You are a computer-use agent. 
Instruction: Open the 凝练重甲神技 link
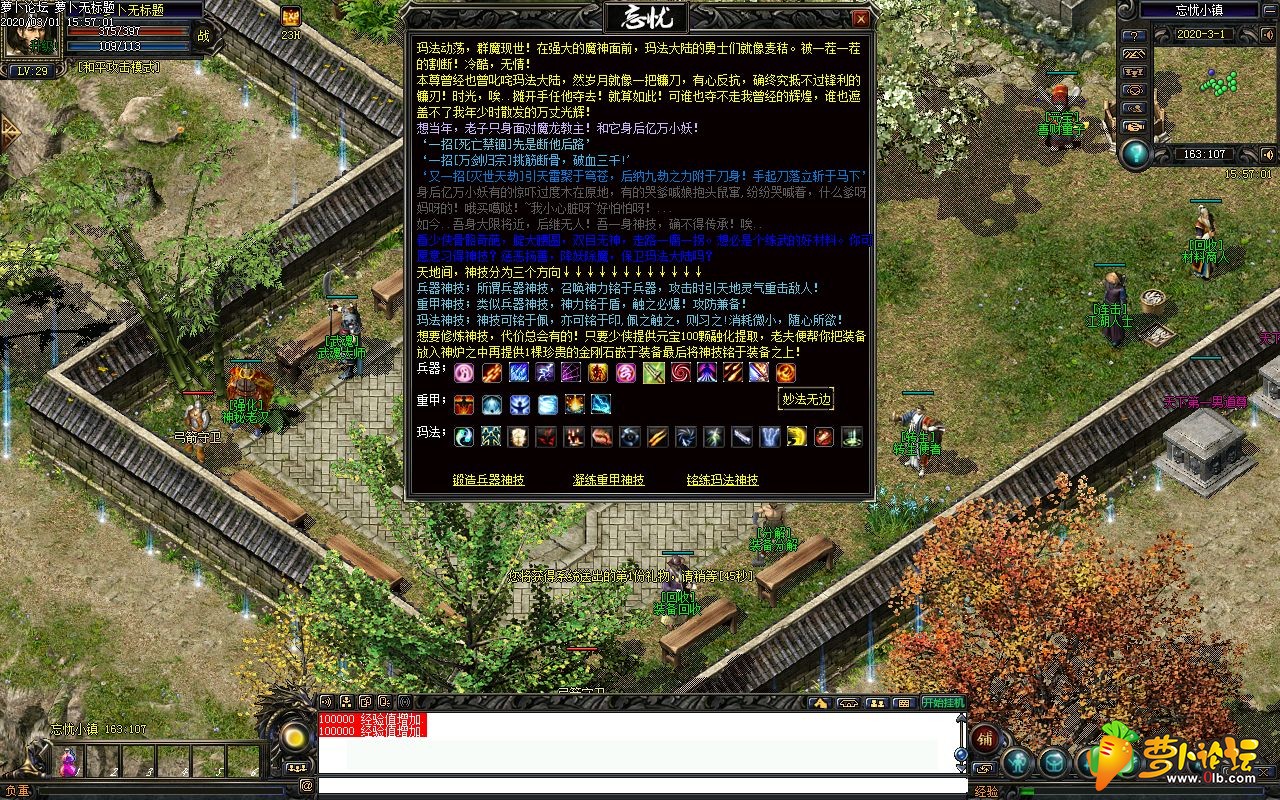click(x=608, y=480)
